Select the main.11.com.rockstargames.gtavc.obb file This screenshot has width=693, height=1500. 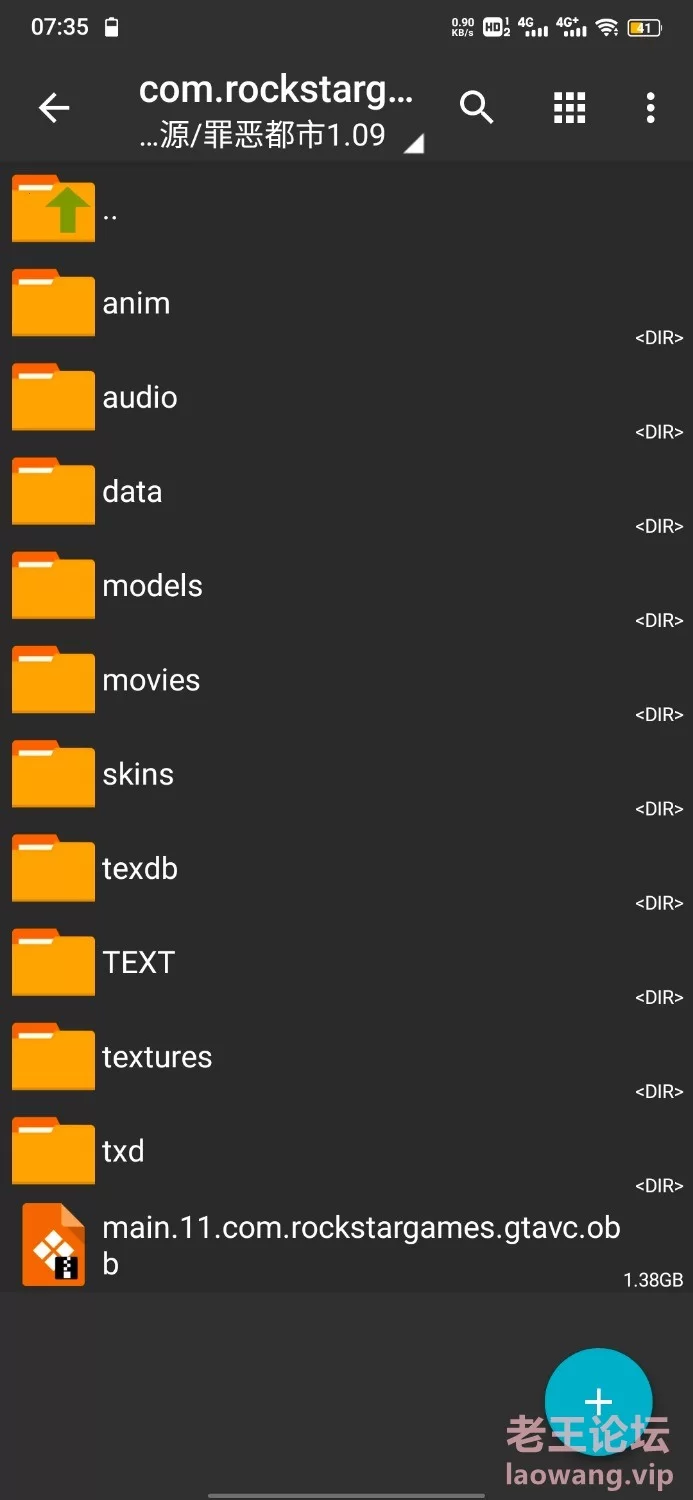click(346, 1245)
